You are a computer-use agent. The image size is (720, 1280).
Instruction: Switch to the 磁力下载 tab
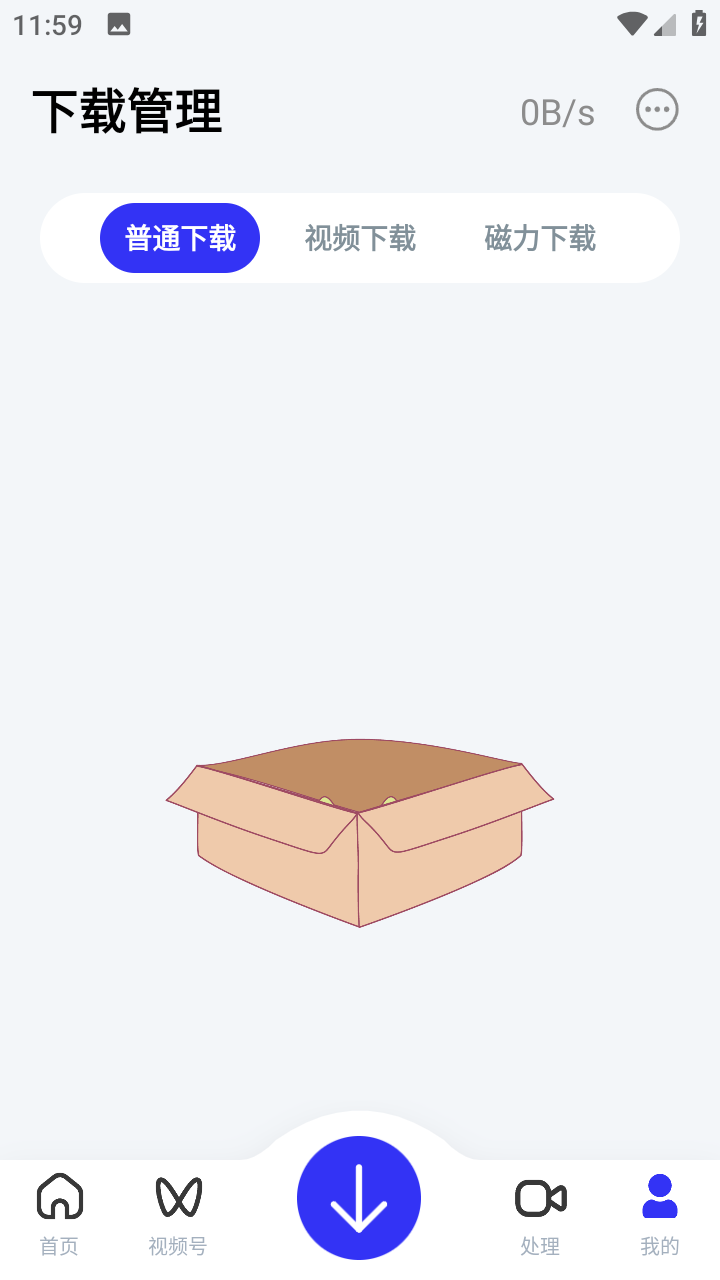(540, 238)
